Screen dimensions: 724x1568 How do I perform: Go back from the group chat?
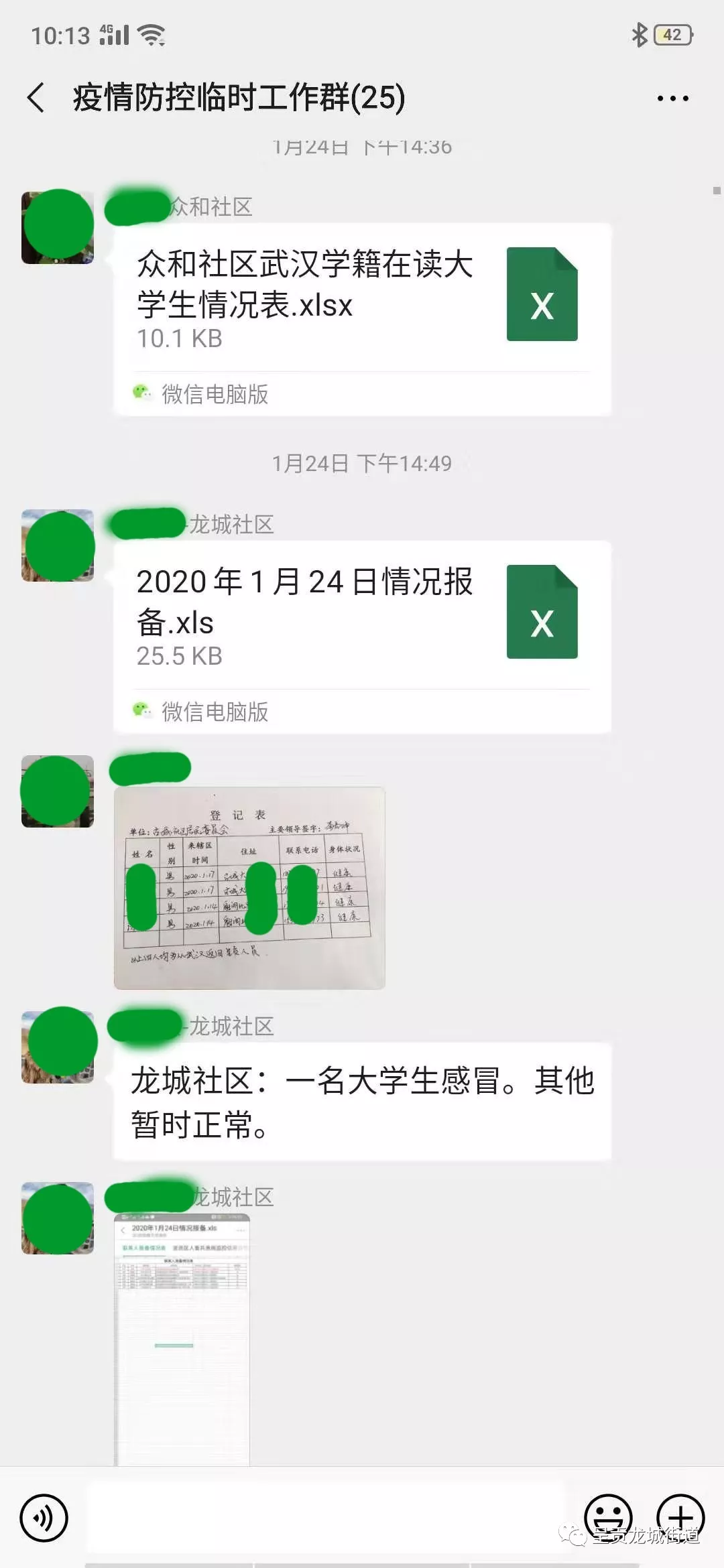point(36,98)
